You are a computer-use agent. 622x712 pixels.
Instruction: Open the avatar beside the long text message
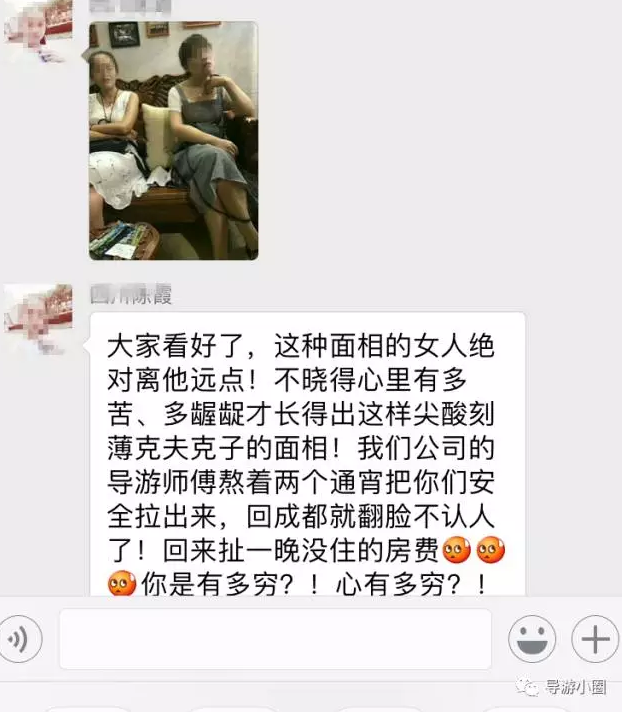point(38,320)
